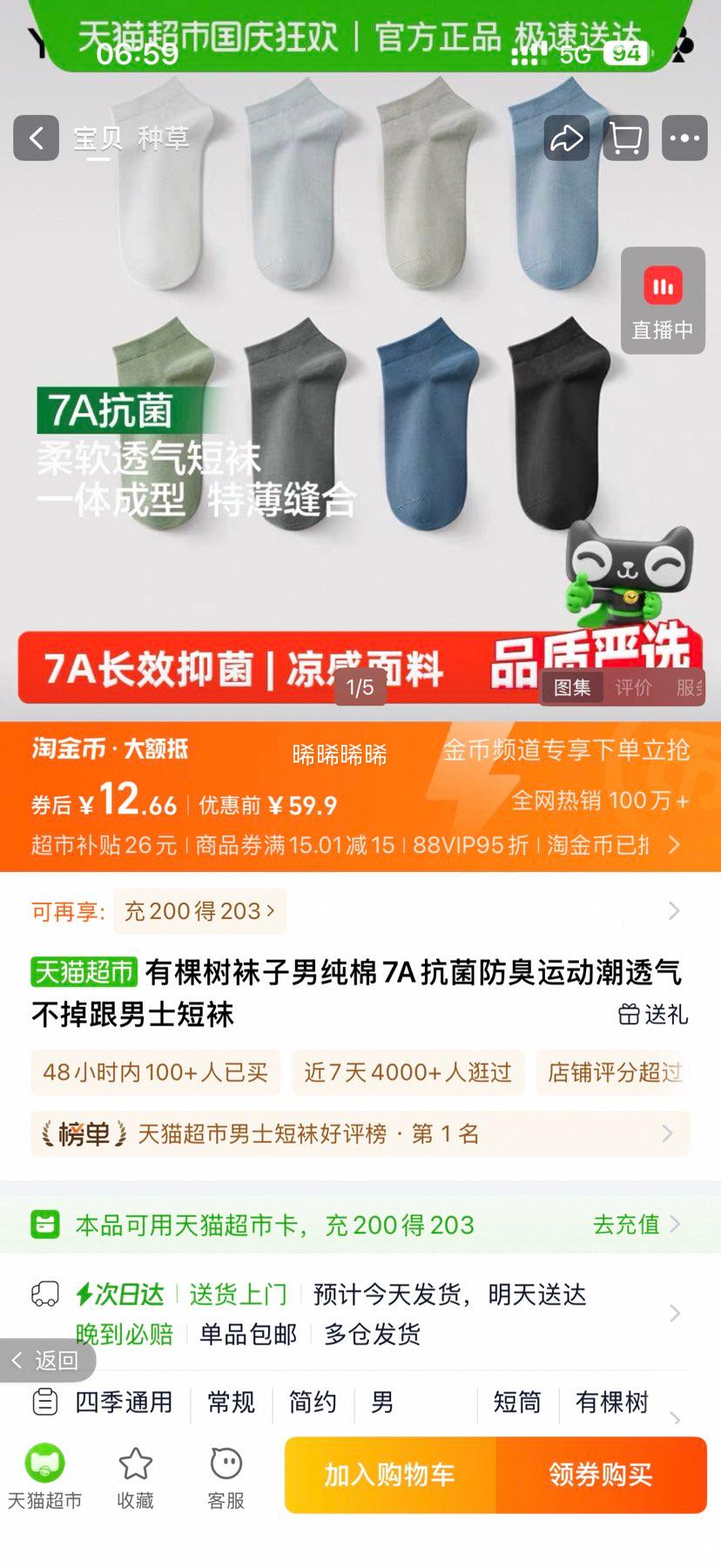Switch to the 种草 tab
The width and height of the screenshot is (721, 1568).
tap(163, 138)
